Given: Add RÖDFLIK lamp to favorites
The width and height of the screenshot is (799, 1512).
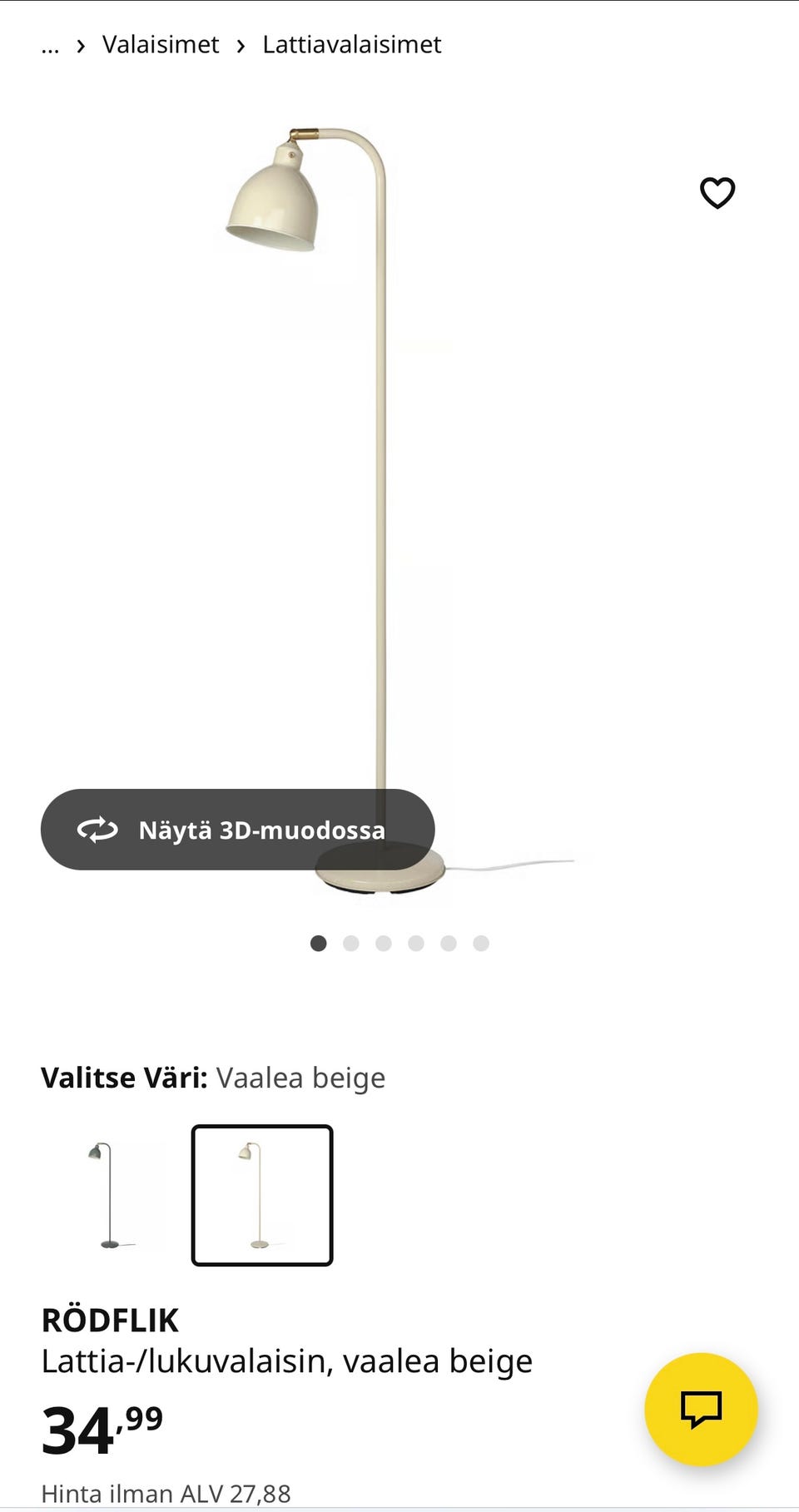Looking at the screenshot, I should point(717,193).
